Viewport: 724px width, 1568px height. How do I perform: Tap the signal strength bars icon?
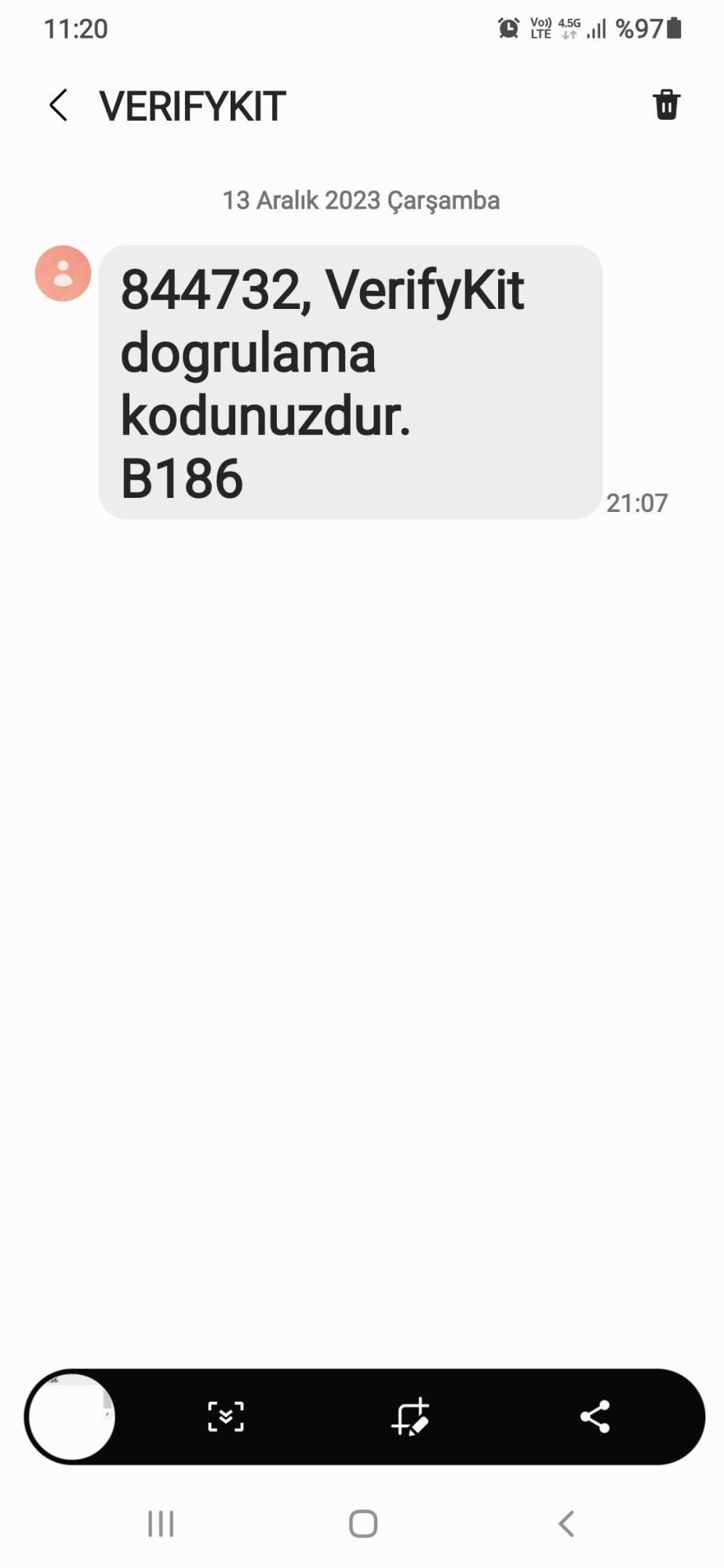[597, 29]
